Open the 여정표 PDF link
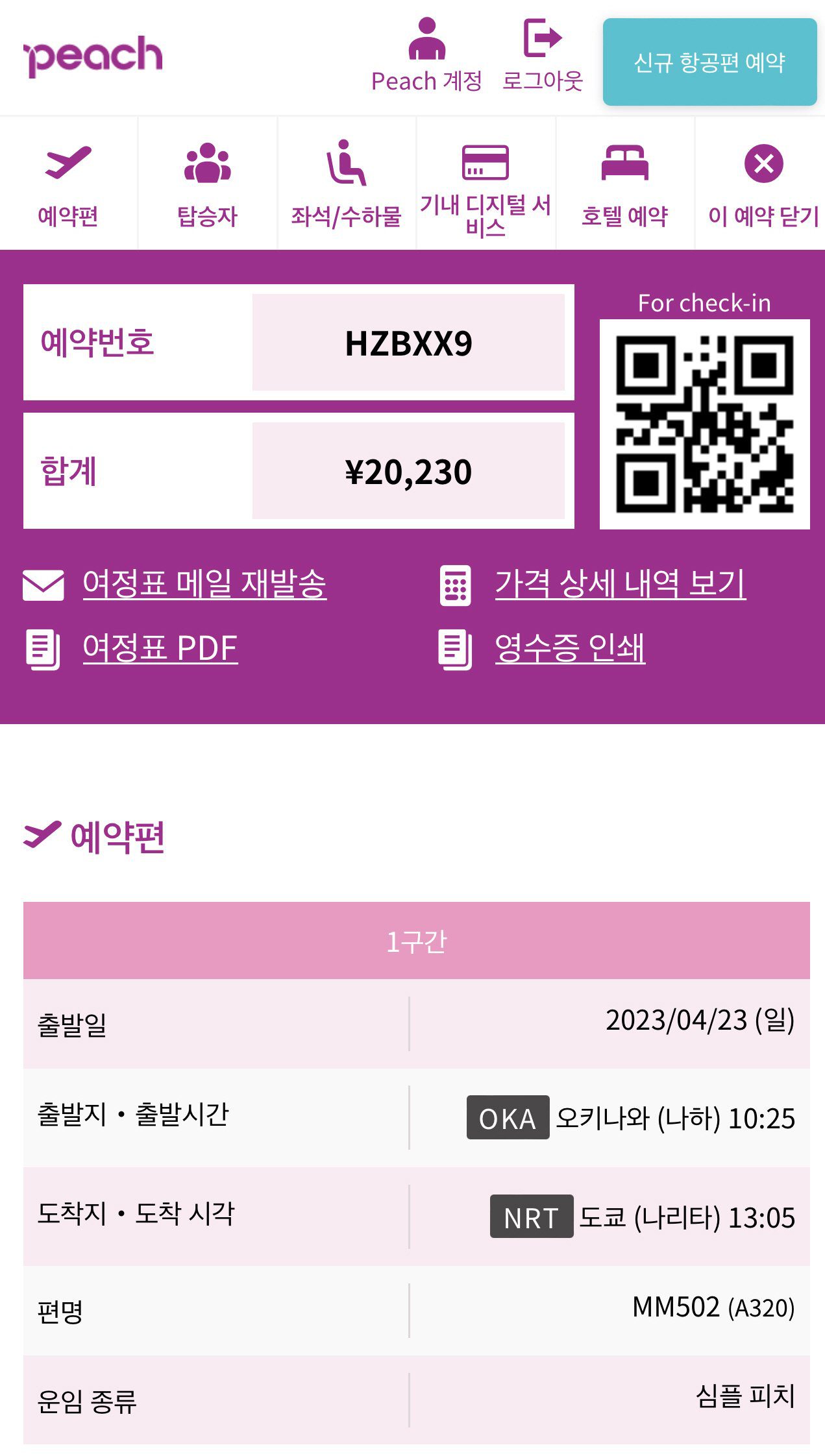Viewport: 825px width, 1456px height. [x=160, y=648]
